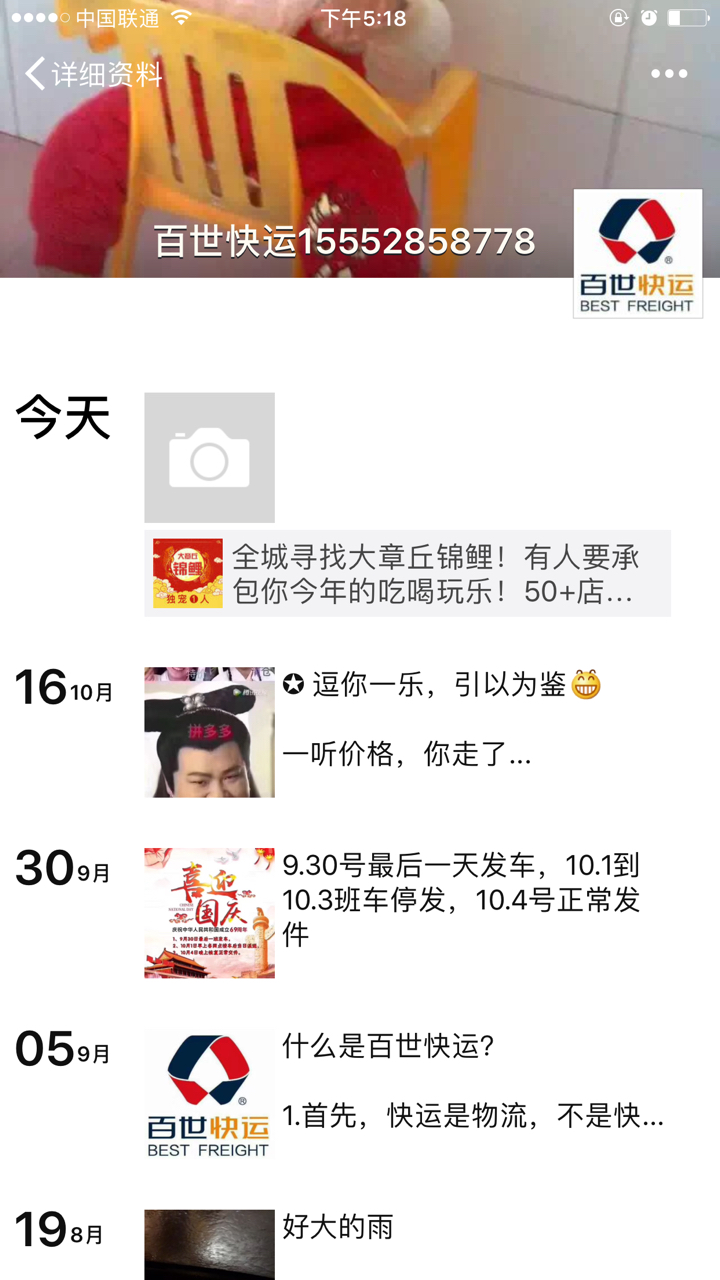
Task: Open the 好大的雨 post
Action: coord(338,1228)
